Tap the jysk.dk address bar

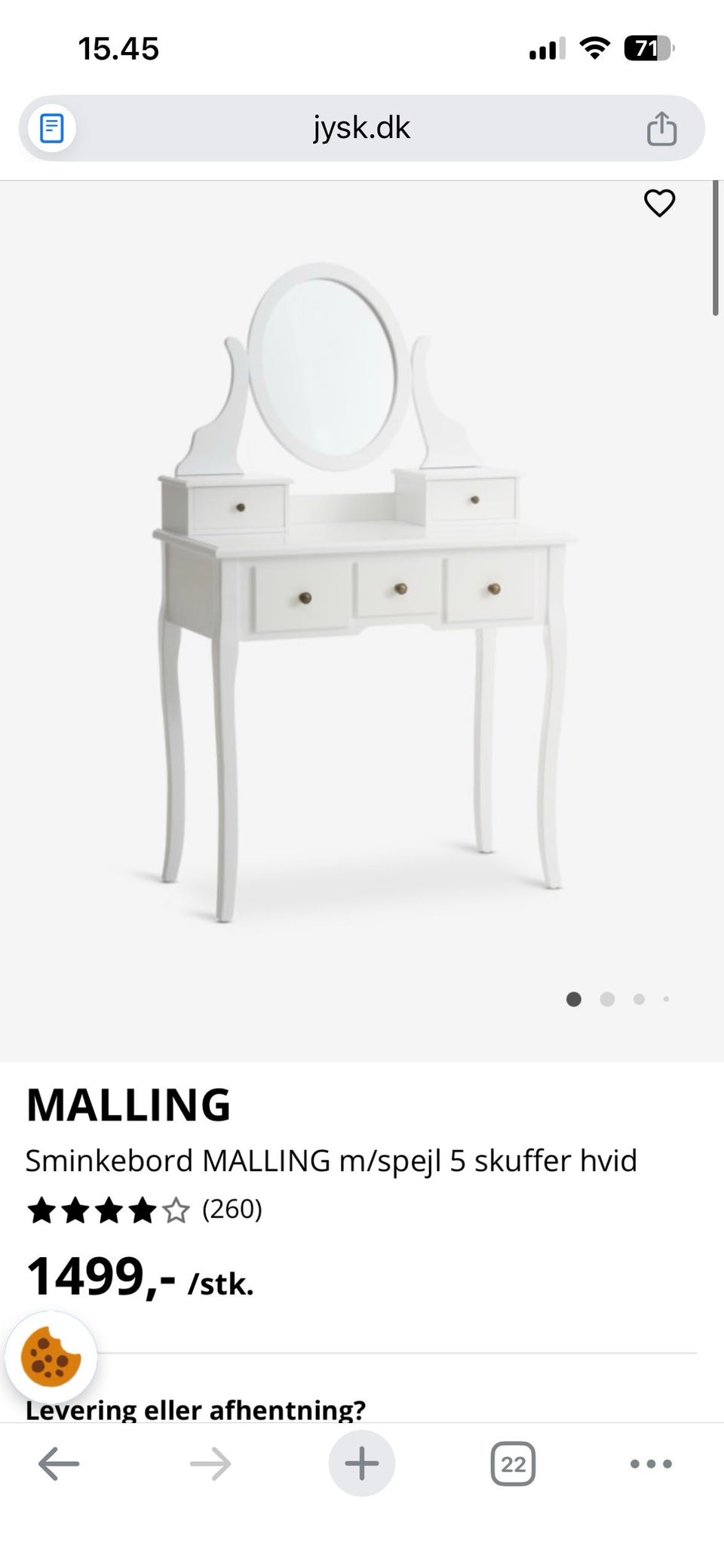(361, 128)
